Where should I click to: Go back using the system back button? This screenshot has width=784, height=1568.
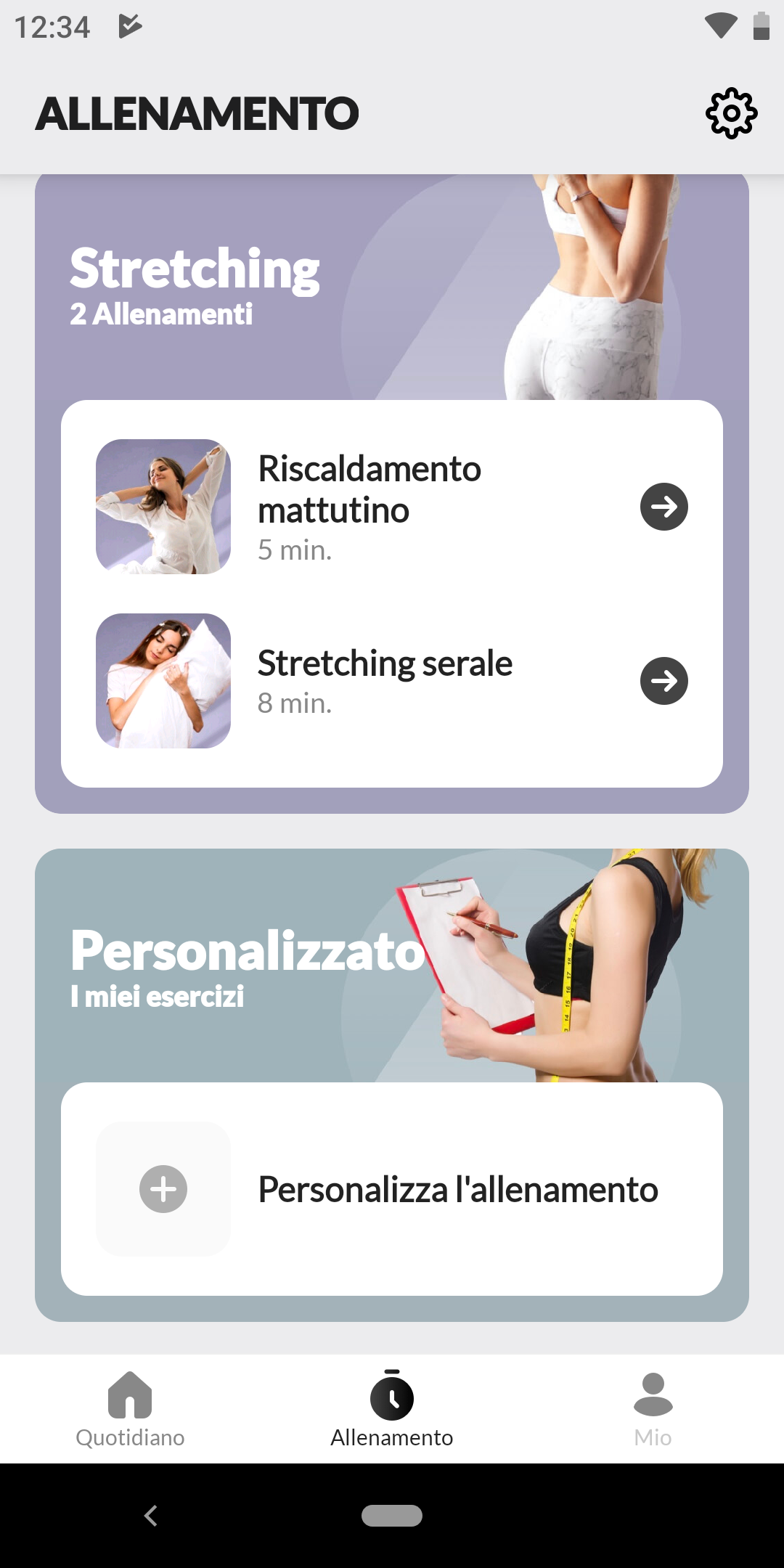[151, 1516]
